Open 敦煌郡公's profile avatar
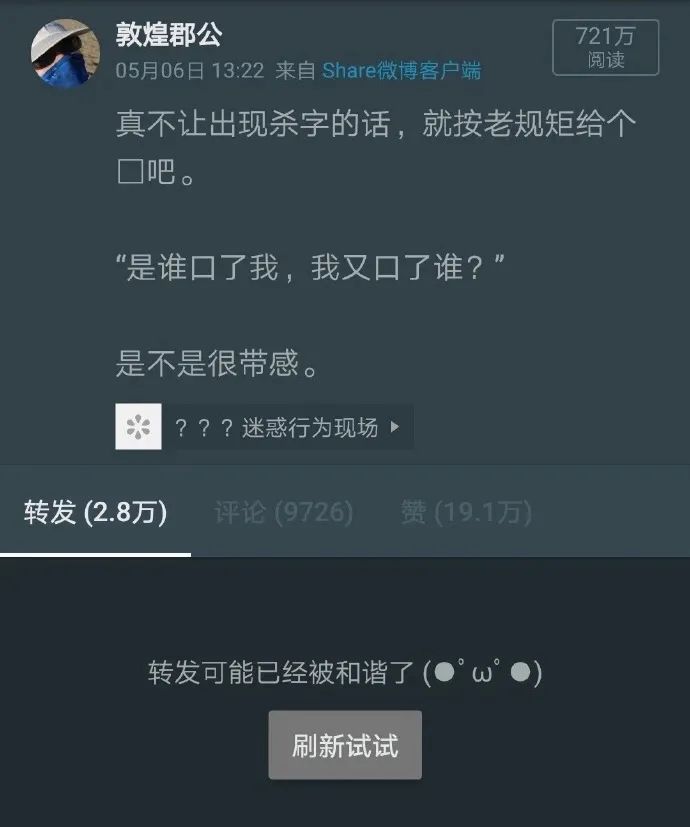The height and width of the screenshot is (827, 690). tap(66, 53)
